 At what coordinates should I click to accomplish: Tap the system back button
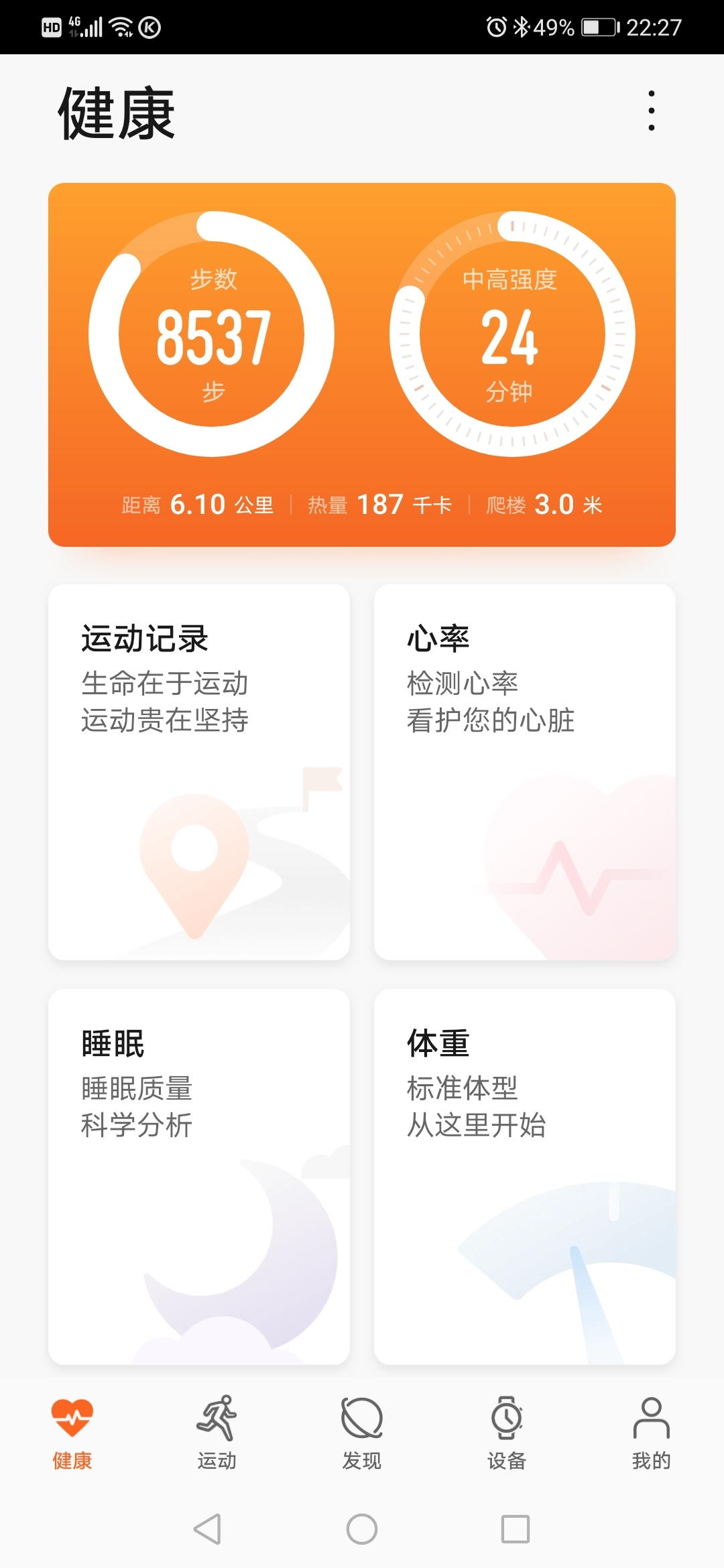pos(207,1529)
